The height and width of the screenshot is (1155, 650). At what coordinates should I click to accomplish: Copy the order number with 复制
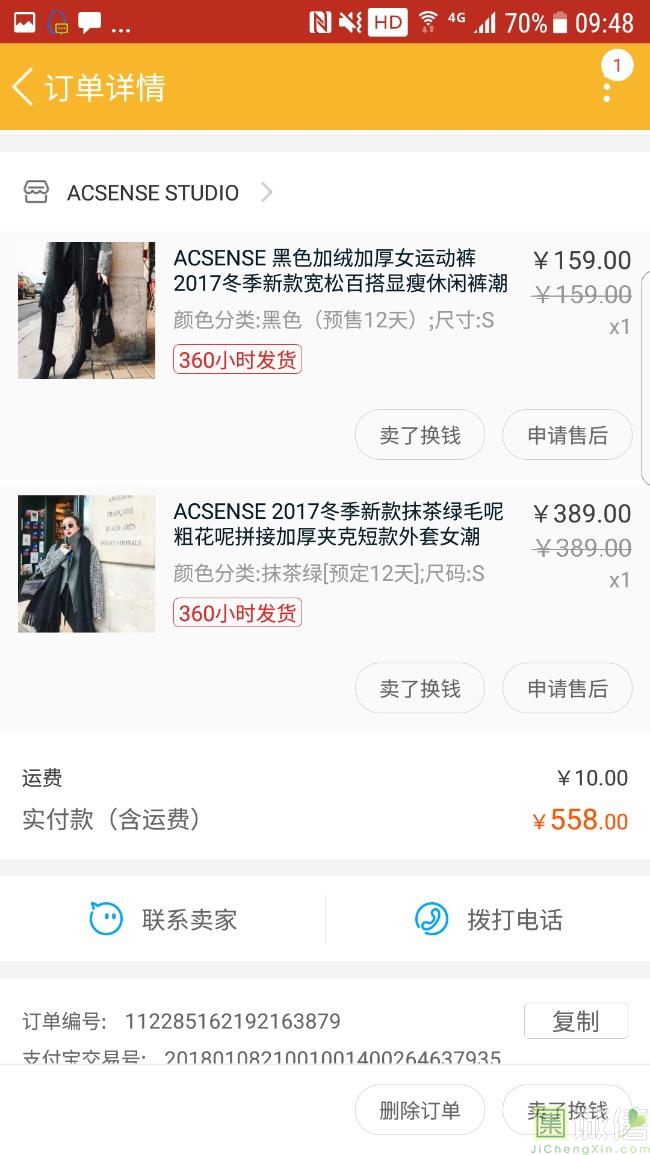click(576, 1021)
